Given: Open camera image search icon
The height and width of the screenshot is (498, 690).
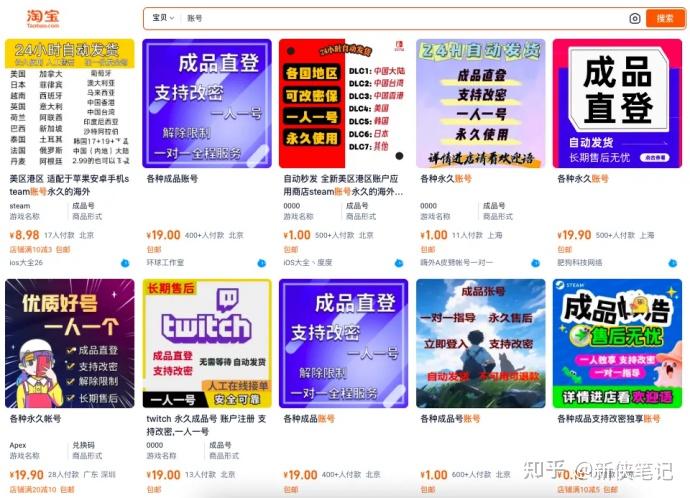Looking at the screenshot, I should pyautogui.click(x=634, y=18).
